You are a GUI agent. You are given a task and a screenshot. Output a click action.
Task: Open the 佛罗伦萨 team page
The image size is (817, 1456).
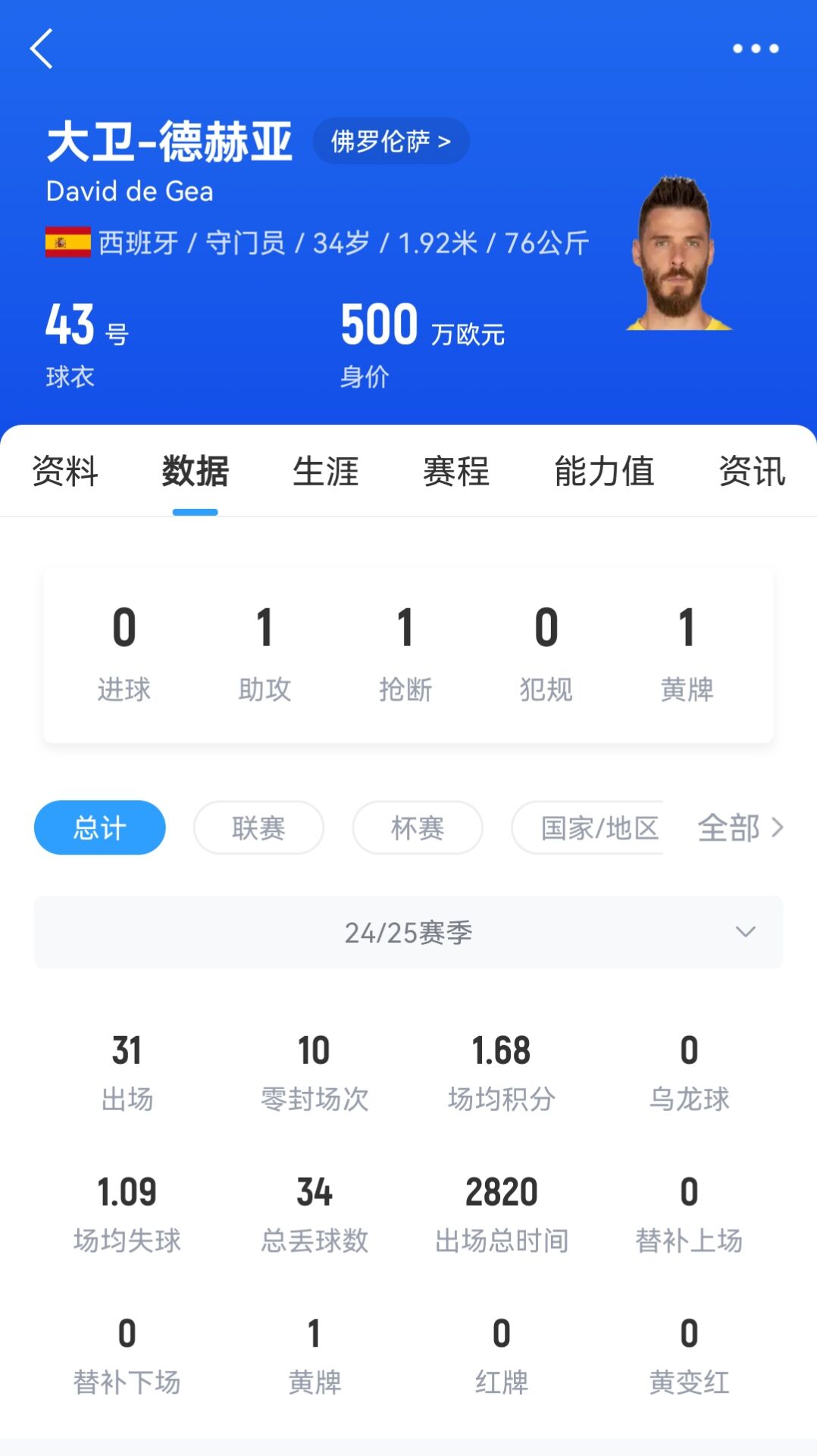tap(391, 141)
